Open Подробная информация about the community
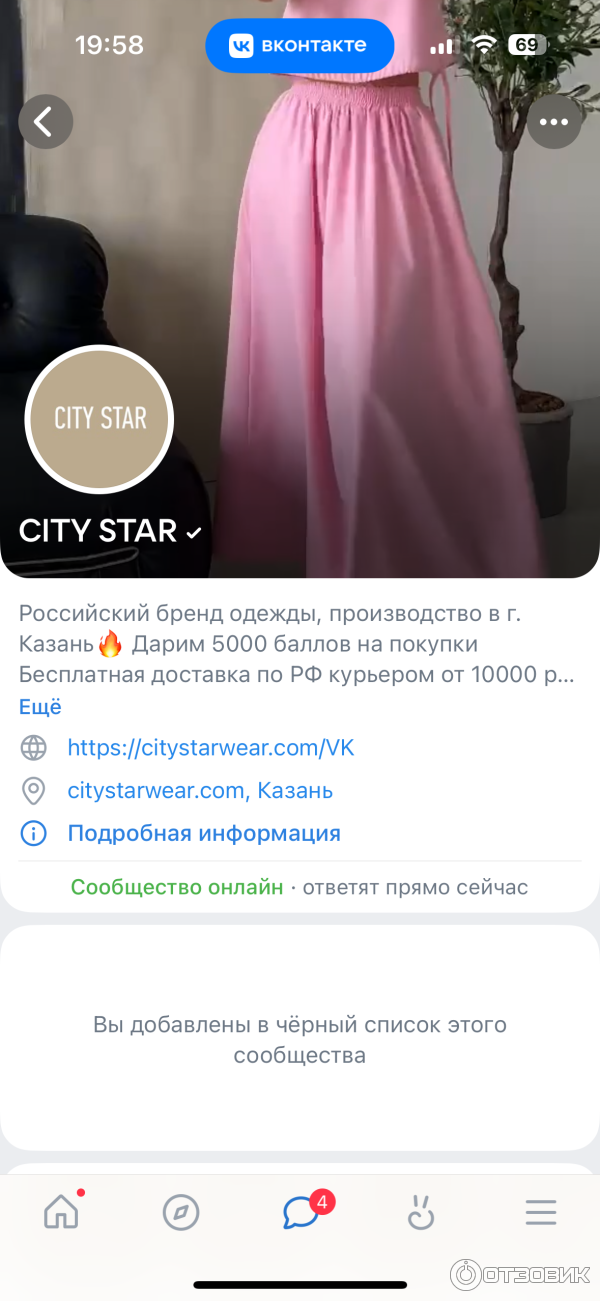The image size is (600, 1301). point(204,833)
